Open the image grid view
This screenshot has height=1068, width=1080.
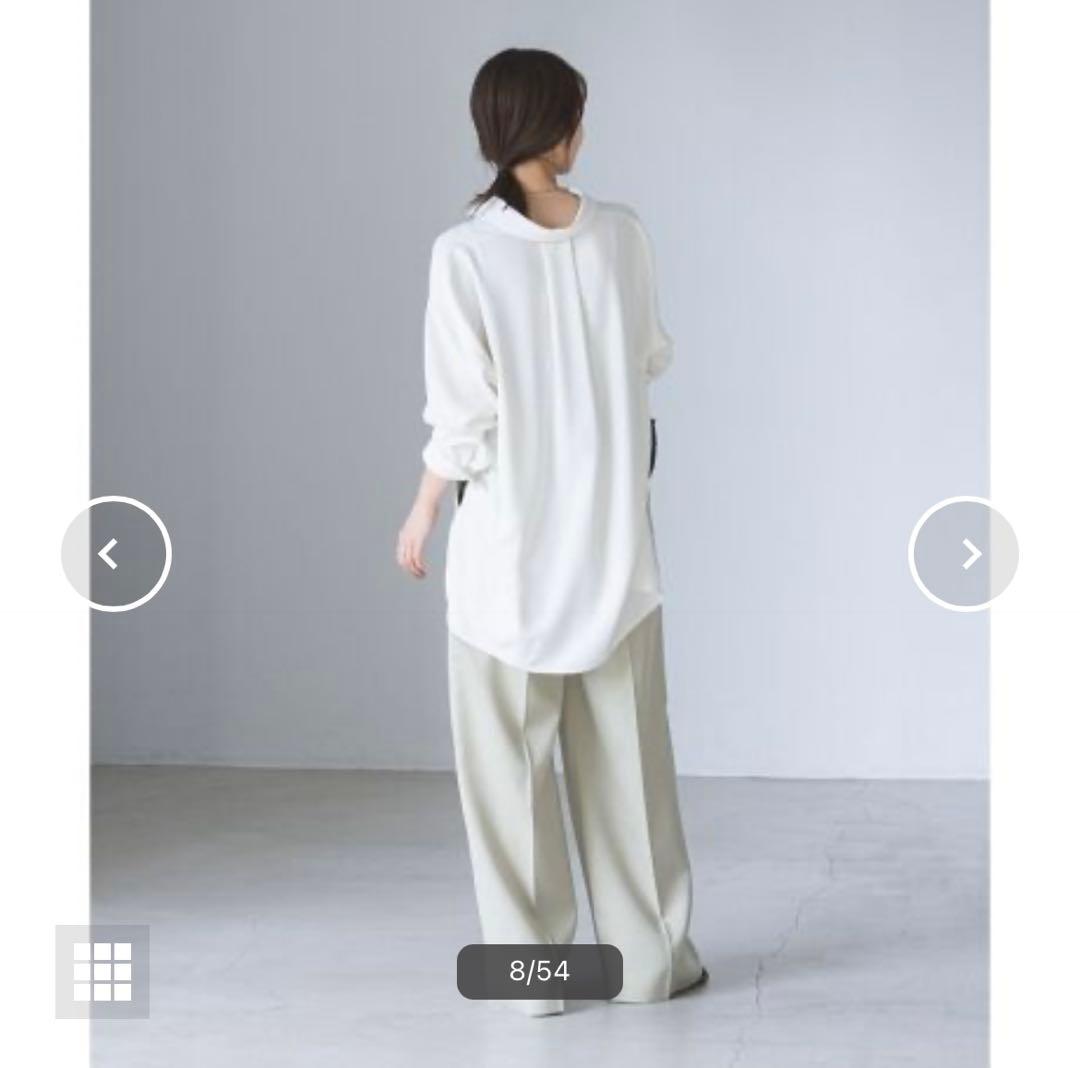click(x=102, y=971)
